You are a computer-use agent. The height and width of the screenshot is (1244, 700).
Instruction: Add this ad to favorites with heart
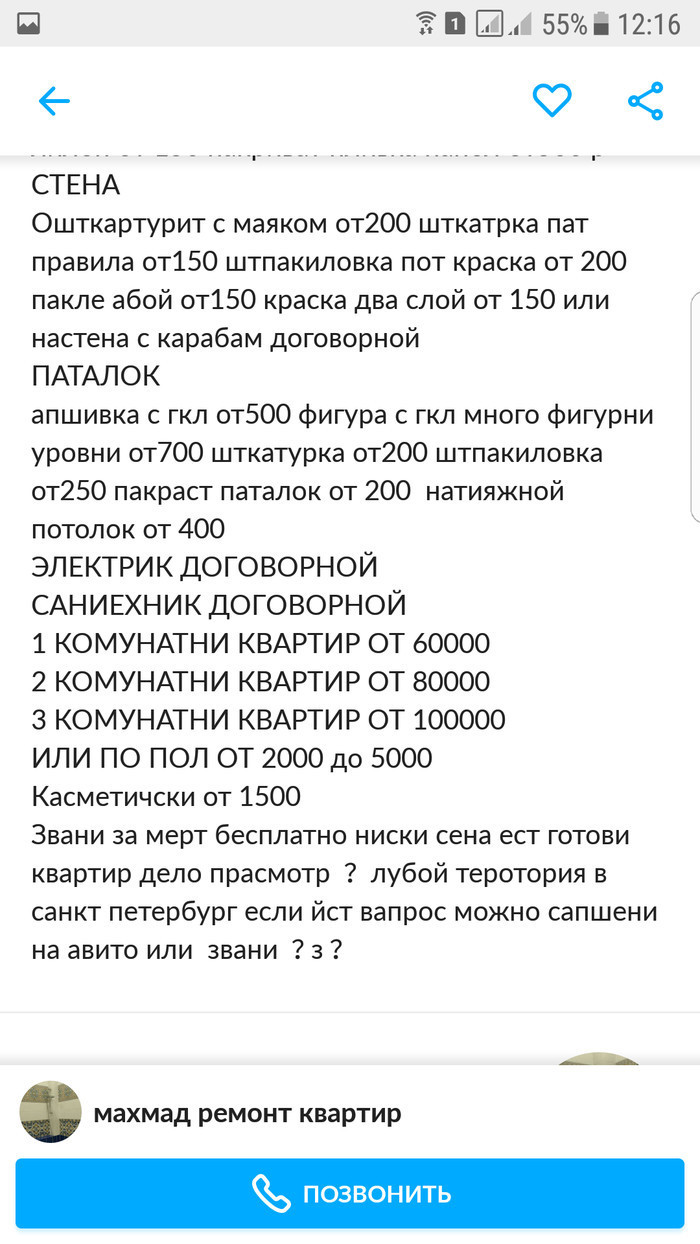coord(551,100)
